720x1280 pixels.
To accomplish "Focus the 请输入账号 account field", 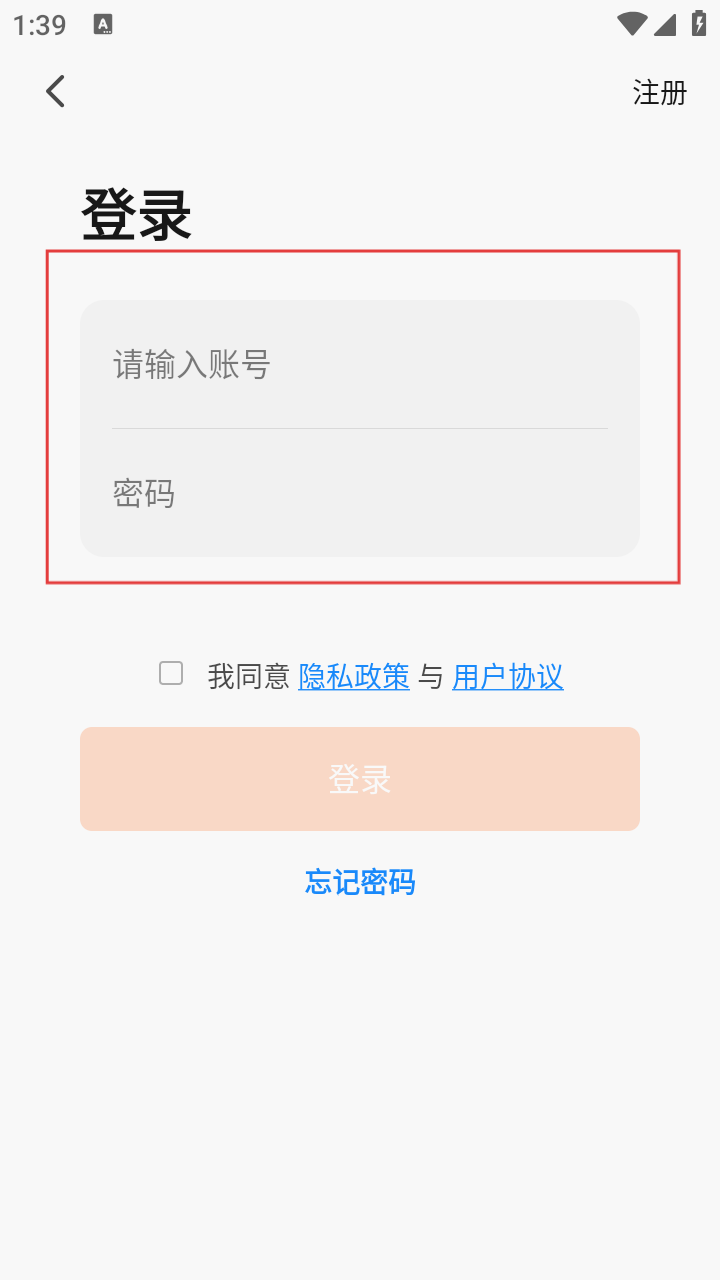I will click(x=359, y=365).
